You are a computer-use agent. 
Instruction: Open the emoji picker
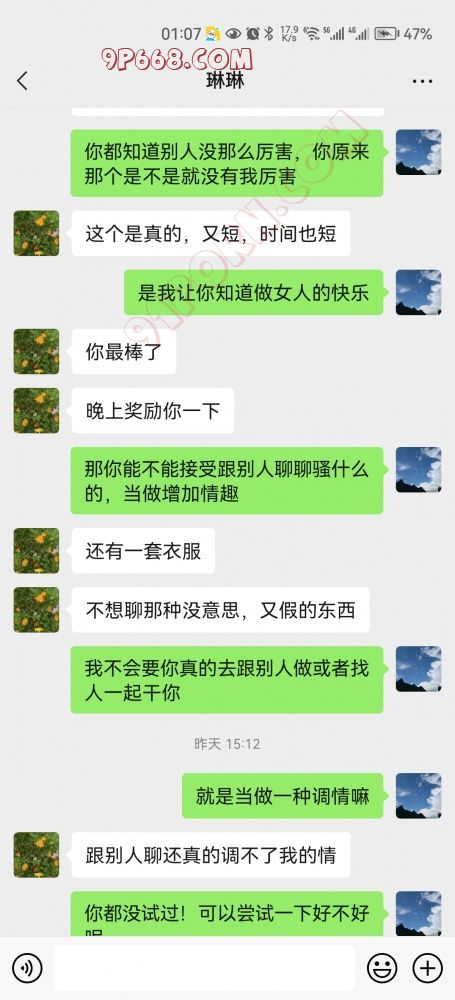point(382,967)
